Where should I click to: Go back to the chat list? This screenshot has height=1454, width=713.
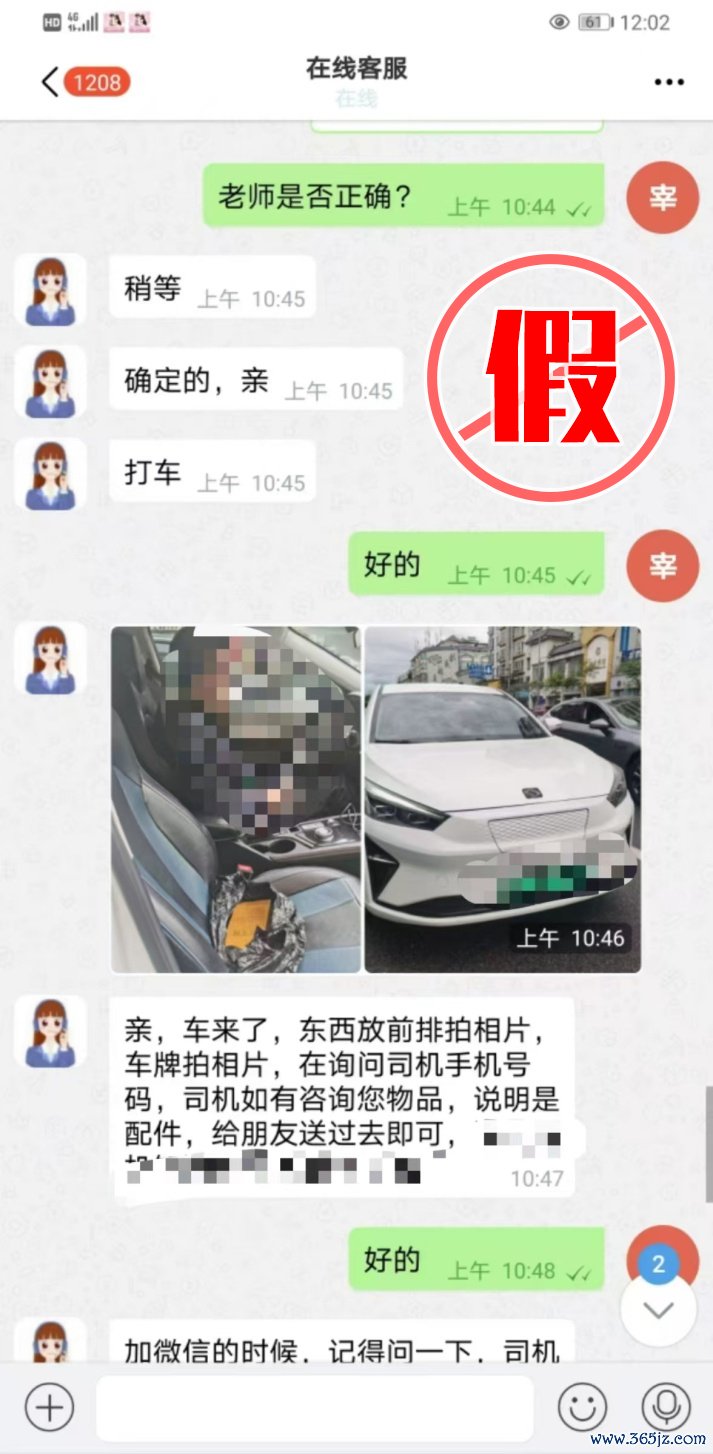[50, 82]
